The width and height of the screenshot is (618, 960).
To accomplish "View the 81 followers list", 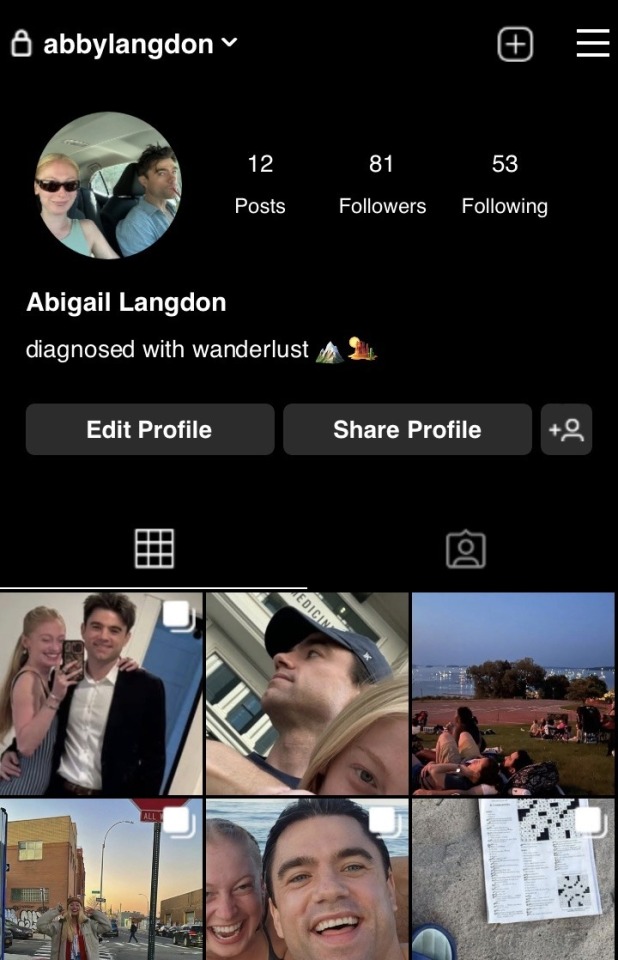I will pyautogui.click(x=381, y=183).
